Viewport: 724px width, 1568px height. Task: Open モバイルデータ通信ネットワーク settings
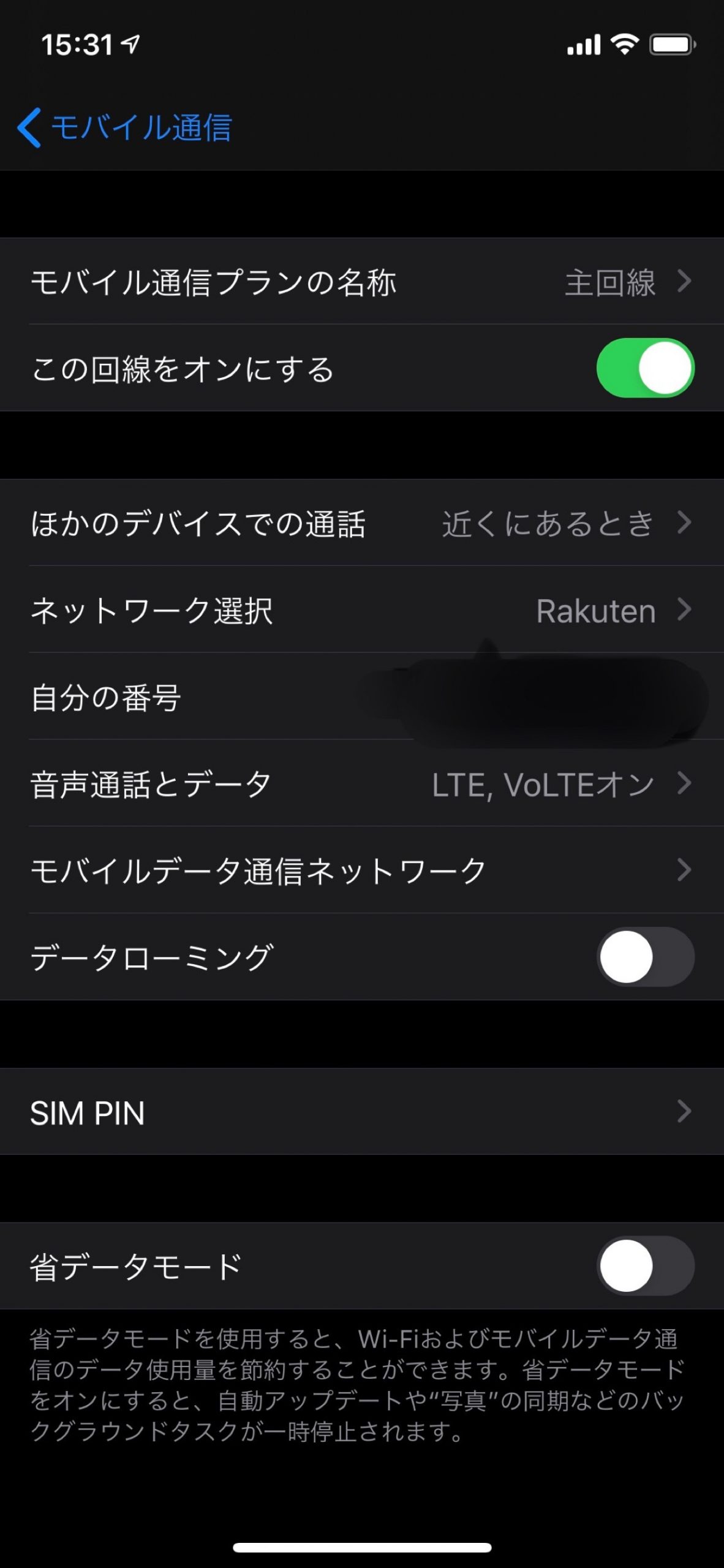(x=362, y=870)
